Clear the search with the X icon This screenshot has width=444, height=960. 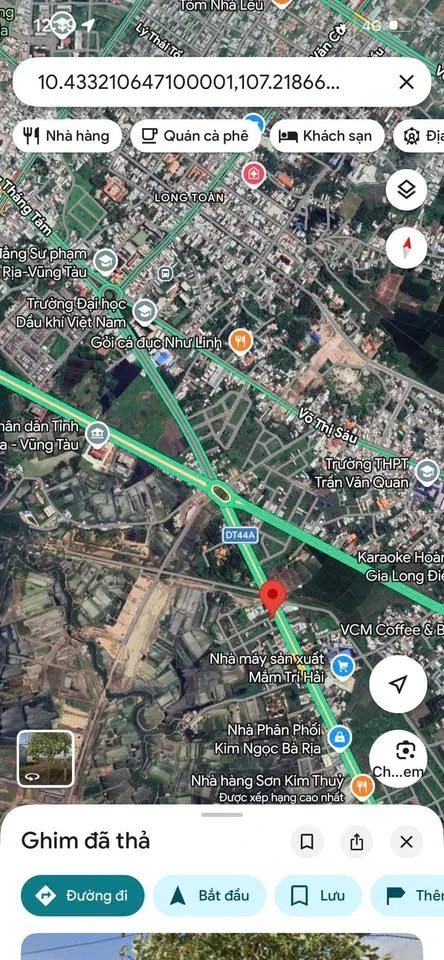(407, 82)
